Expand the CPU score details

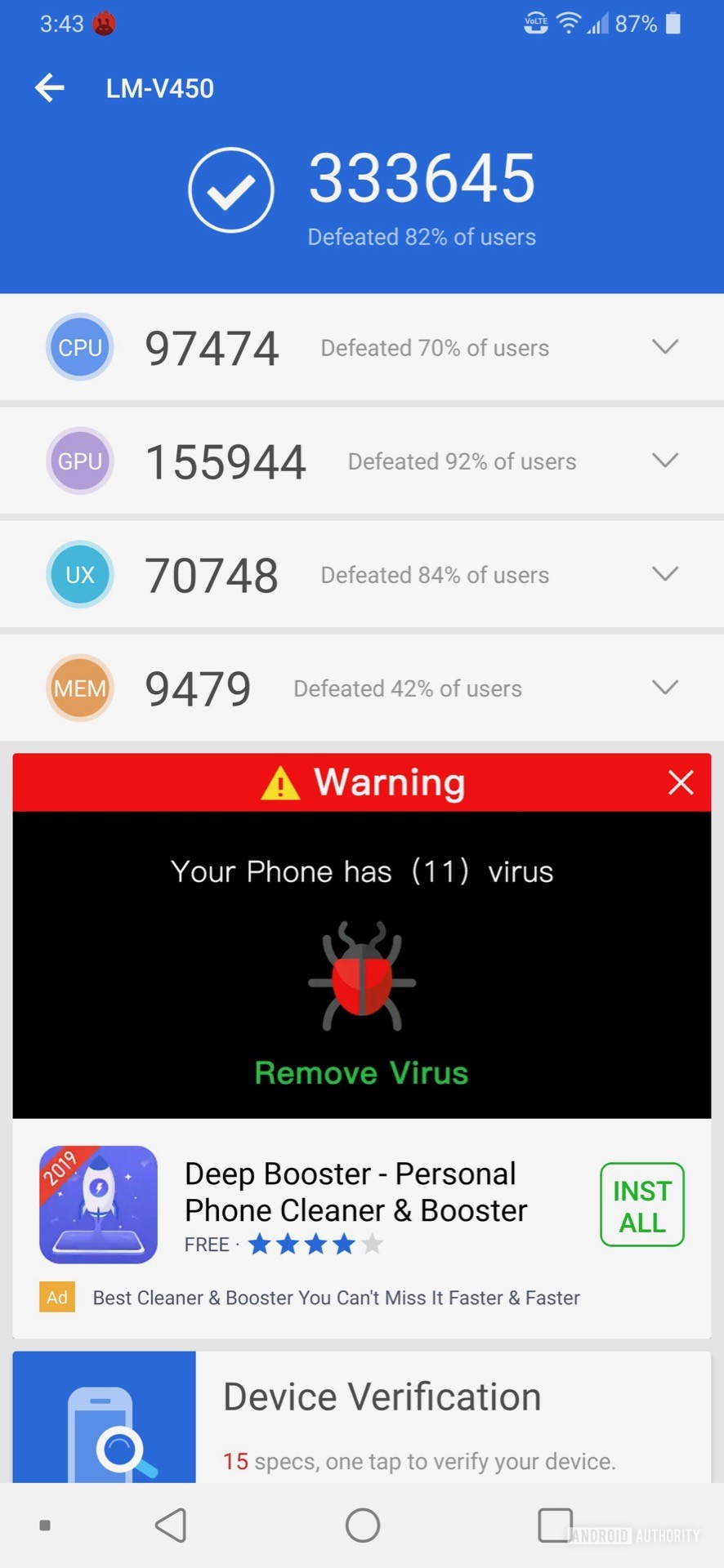(665, 347)
